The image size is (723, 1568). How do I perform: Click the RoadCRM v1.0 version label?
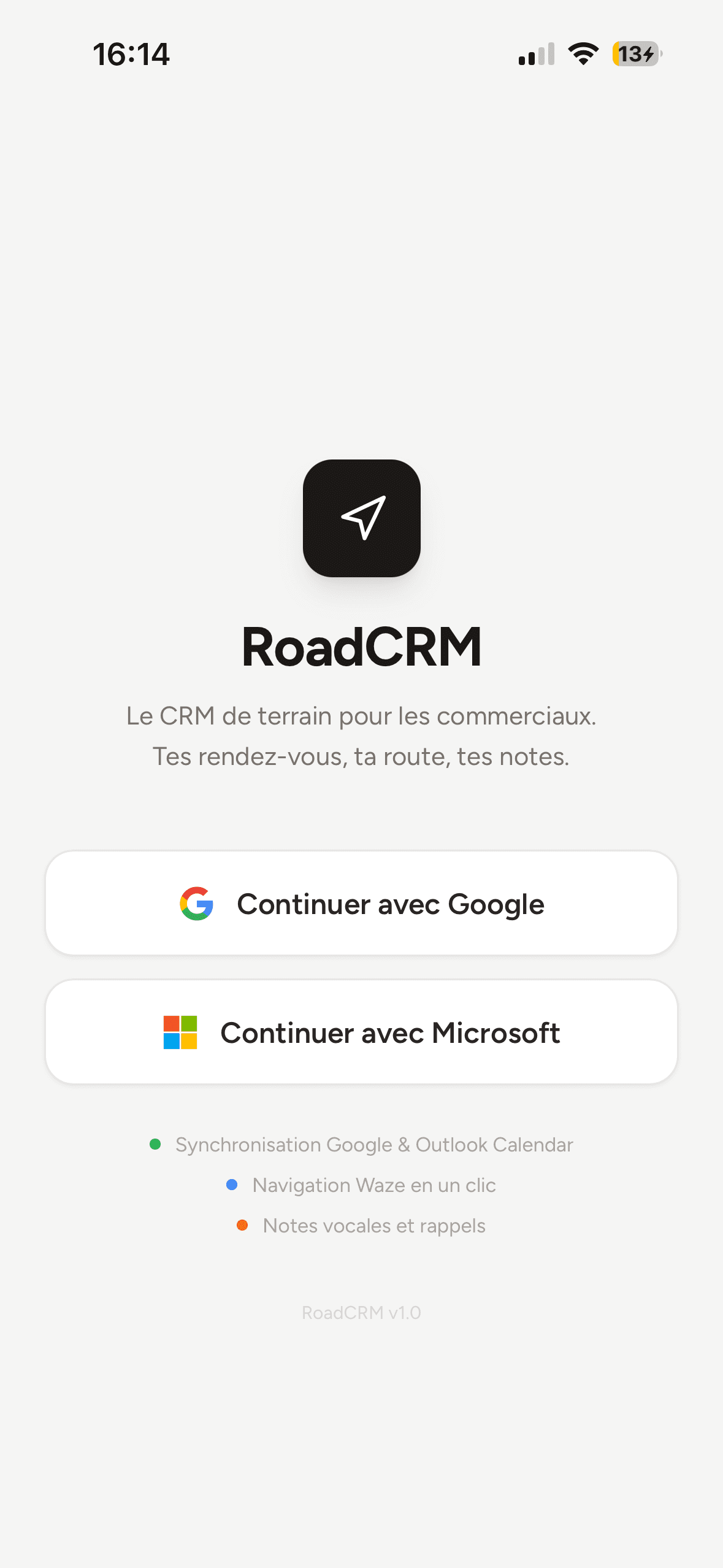[361, 1312]
